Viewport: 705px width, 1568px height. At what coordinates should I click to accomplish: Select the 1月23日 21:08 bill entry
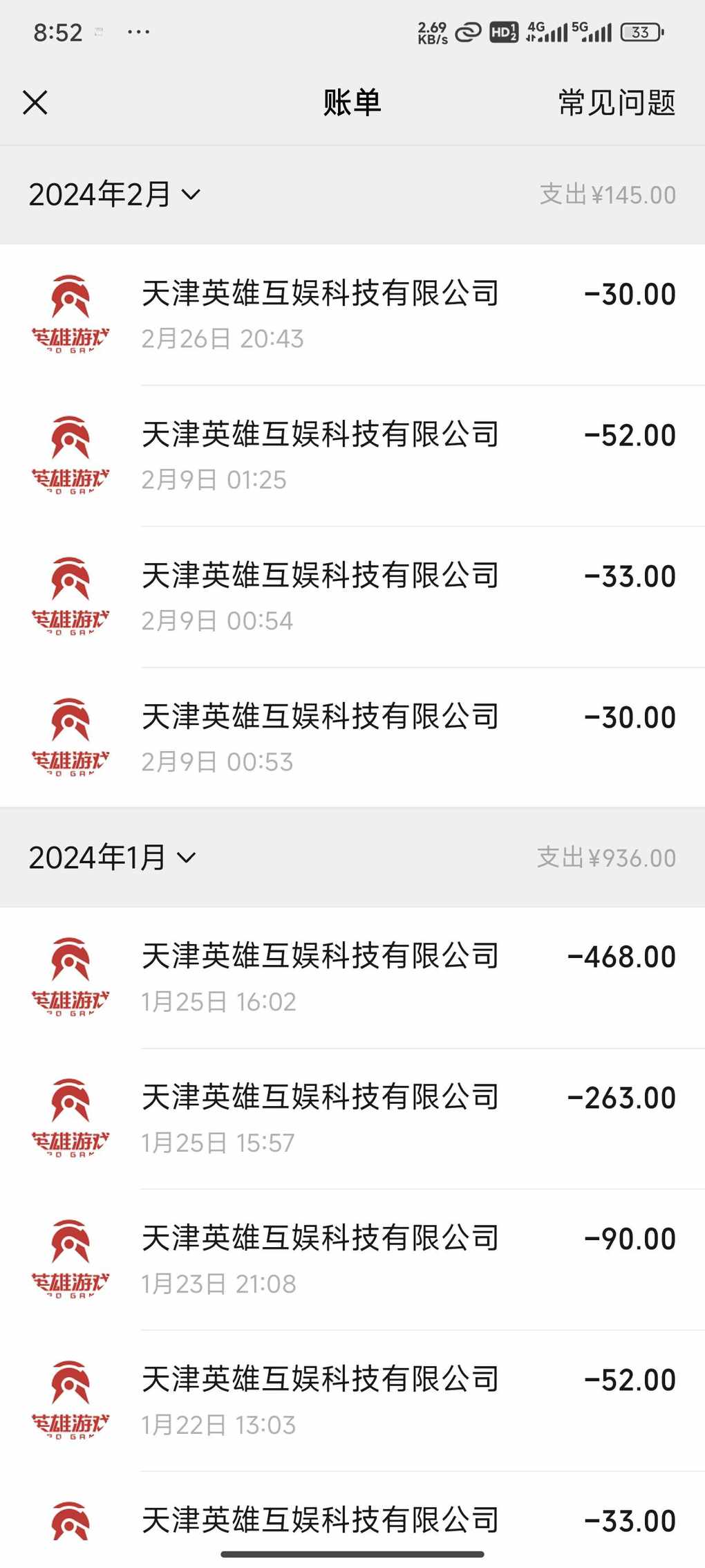point(352,1260)
